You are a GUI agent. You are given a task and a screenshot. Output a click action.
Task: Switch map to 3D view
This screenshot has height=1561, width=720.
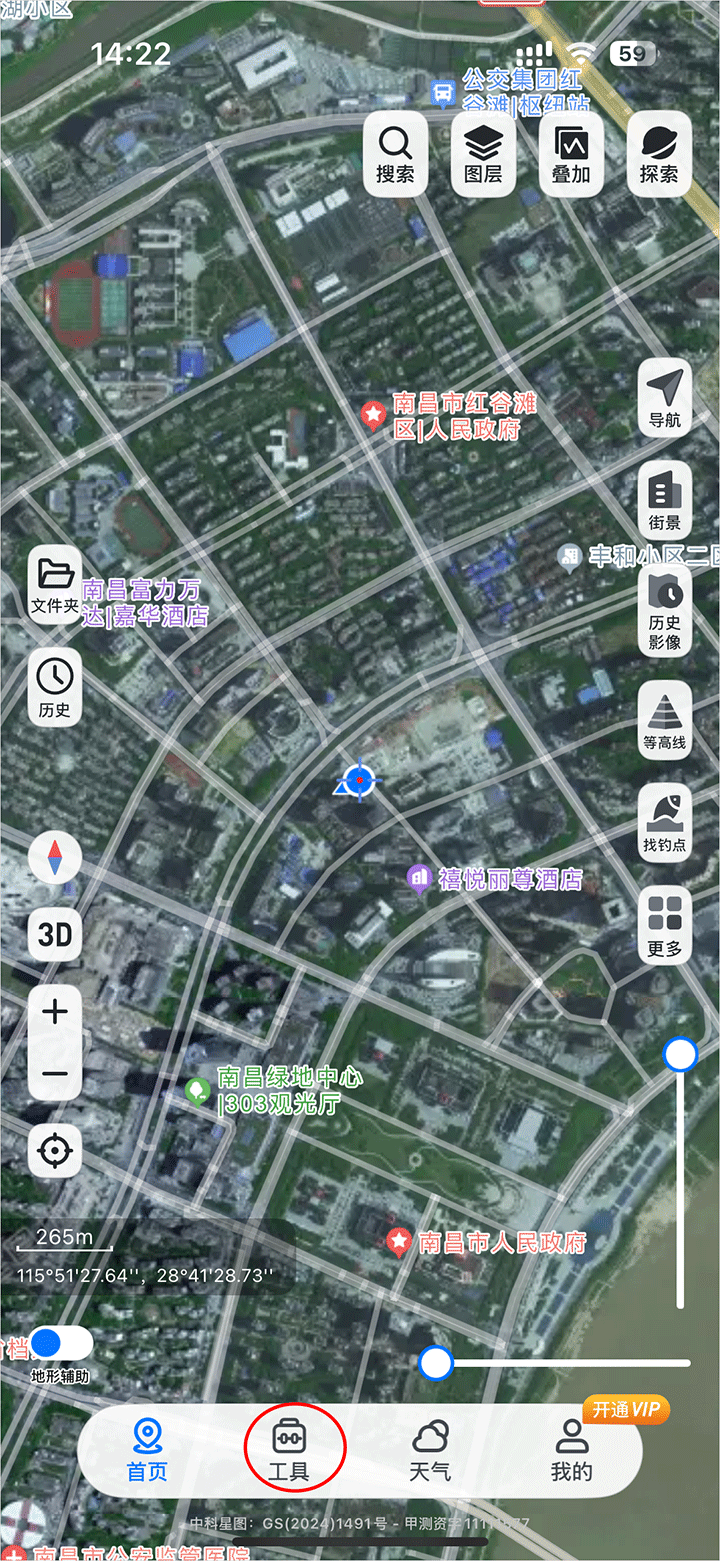pyautogui.click(x=55, y=935)
